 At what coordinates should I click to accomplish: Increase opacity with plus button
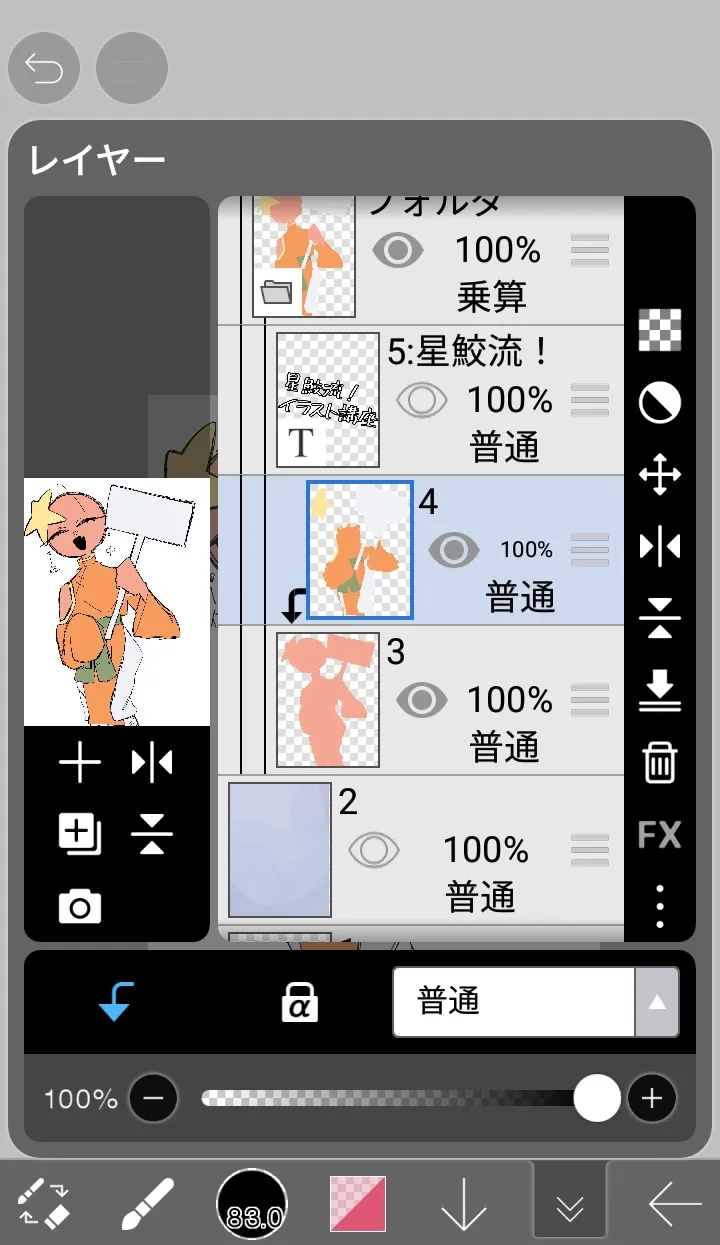(x=652, y=1099)
